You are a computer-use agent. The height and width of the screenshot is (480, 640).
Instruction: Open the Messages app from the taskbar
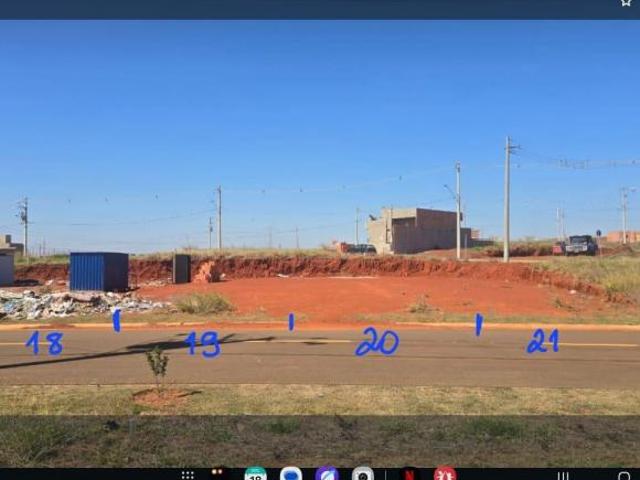[291, 474]
